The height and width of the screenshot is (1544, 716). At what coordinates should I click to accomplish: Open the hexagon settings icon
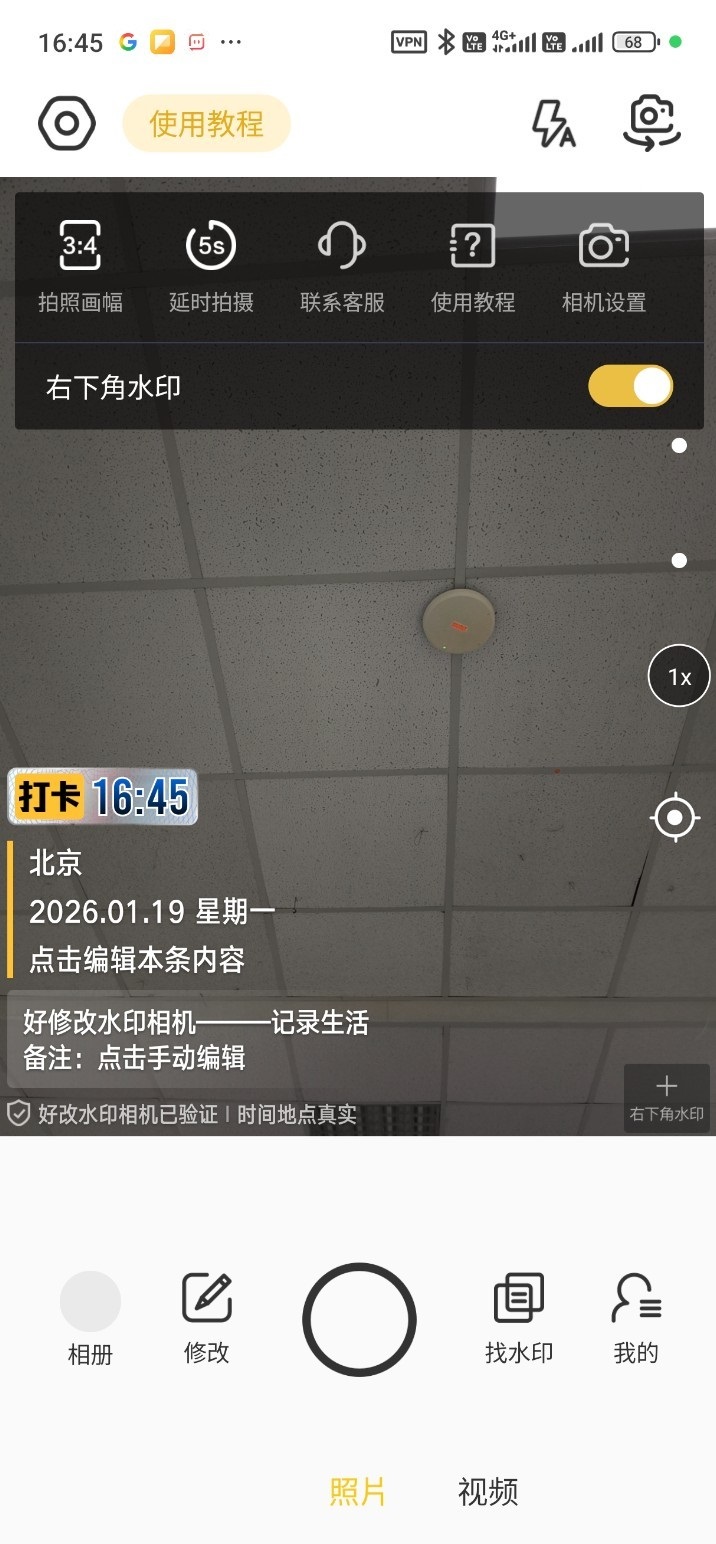point(67,124)
